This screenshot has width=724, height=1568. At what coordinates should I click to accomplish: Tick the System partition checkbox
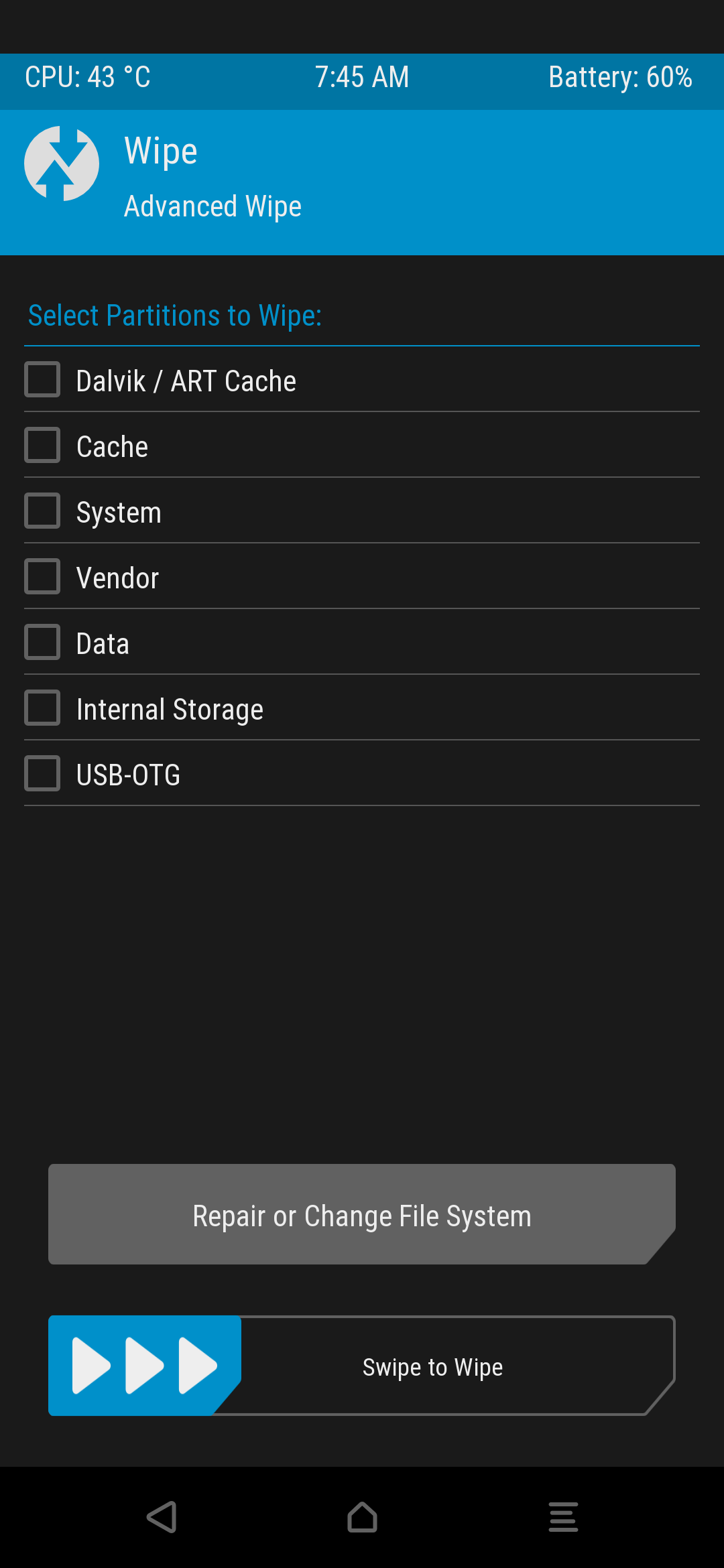[x=42, y=511]
